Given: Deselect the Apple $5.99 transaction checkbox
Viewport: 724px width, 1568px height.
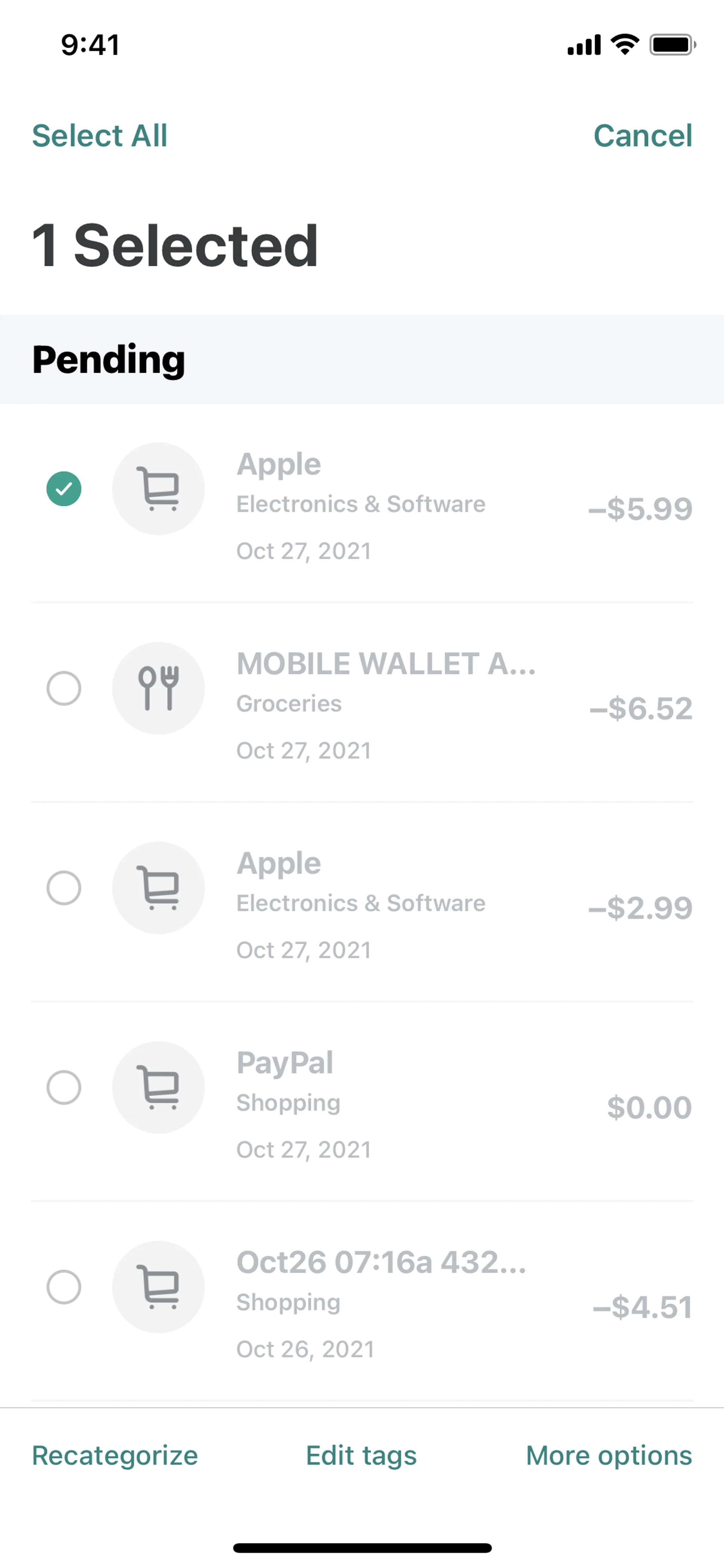Looking at the screenshot, I should click(x=64, y=489).
